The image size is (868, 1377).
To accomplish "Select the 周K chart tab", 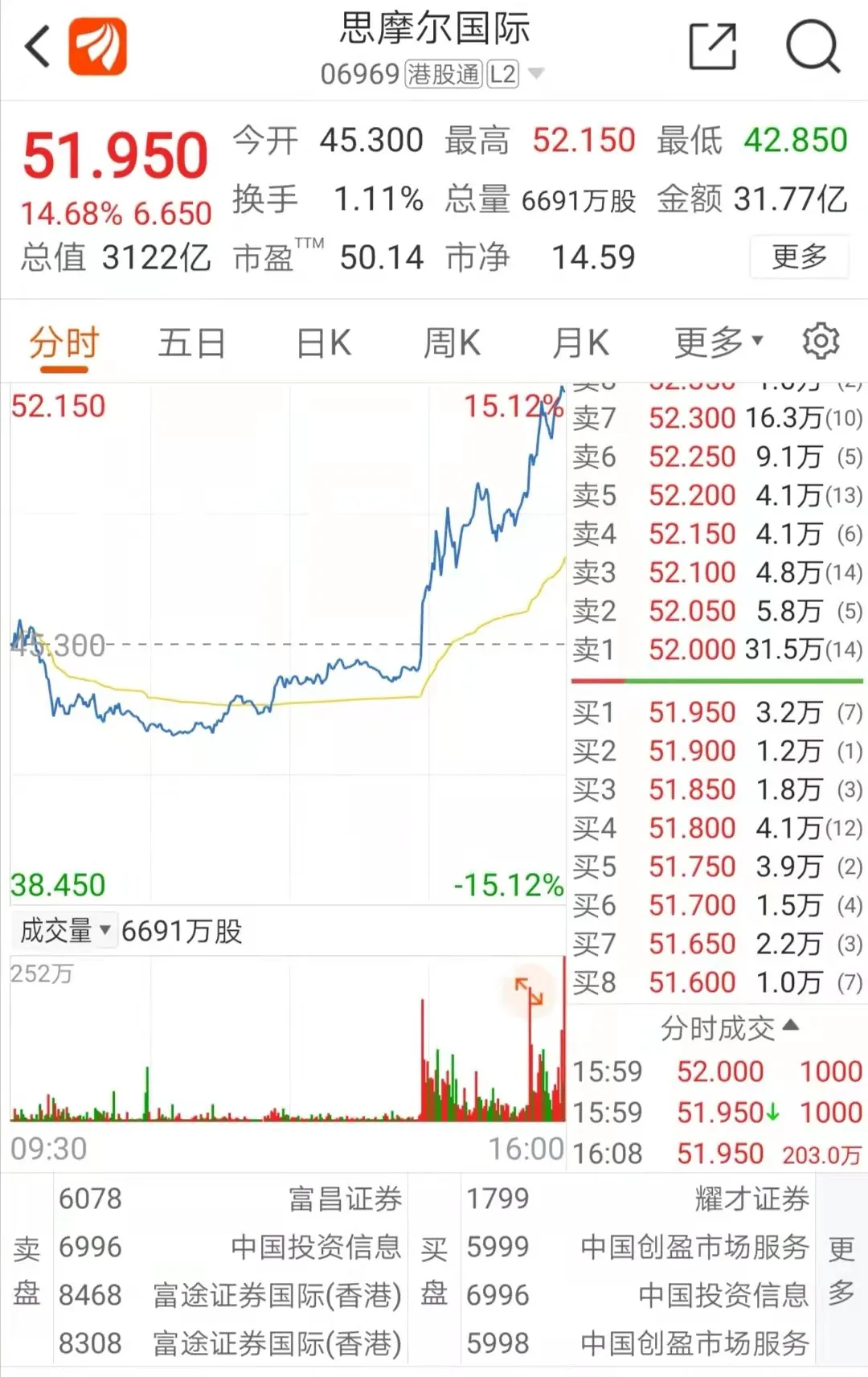I will click(x=452, y=343).
